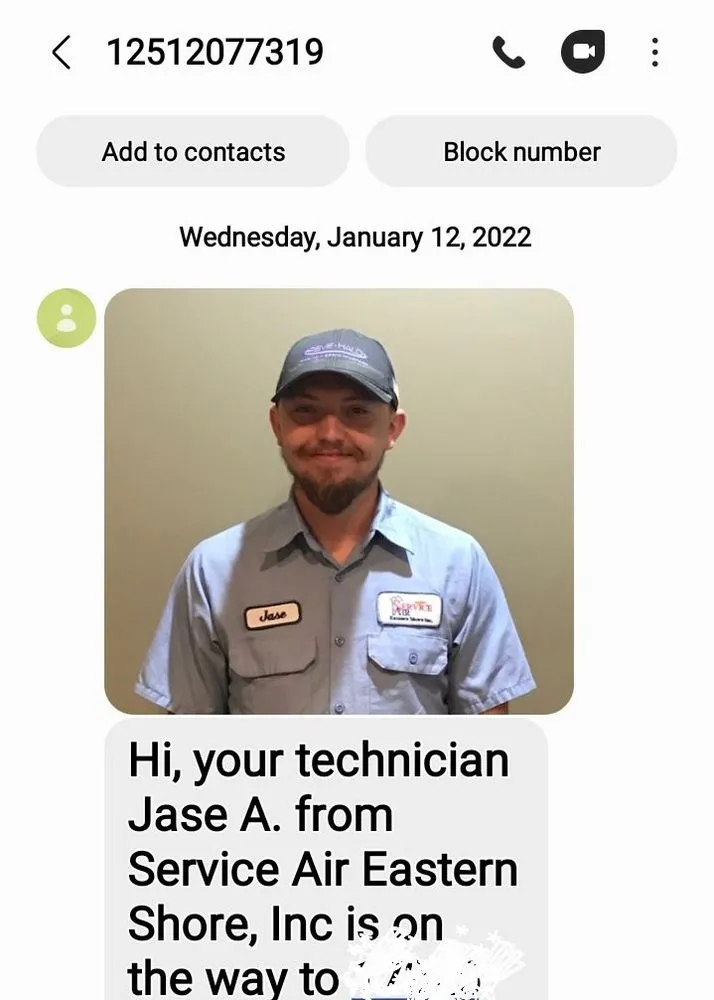The width and height of the screenshot is (714, 1000).
Task: Go back to the conversations list
Action: 62,52
